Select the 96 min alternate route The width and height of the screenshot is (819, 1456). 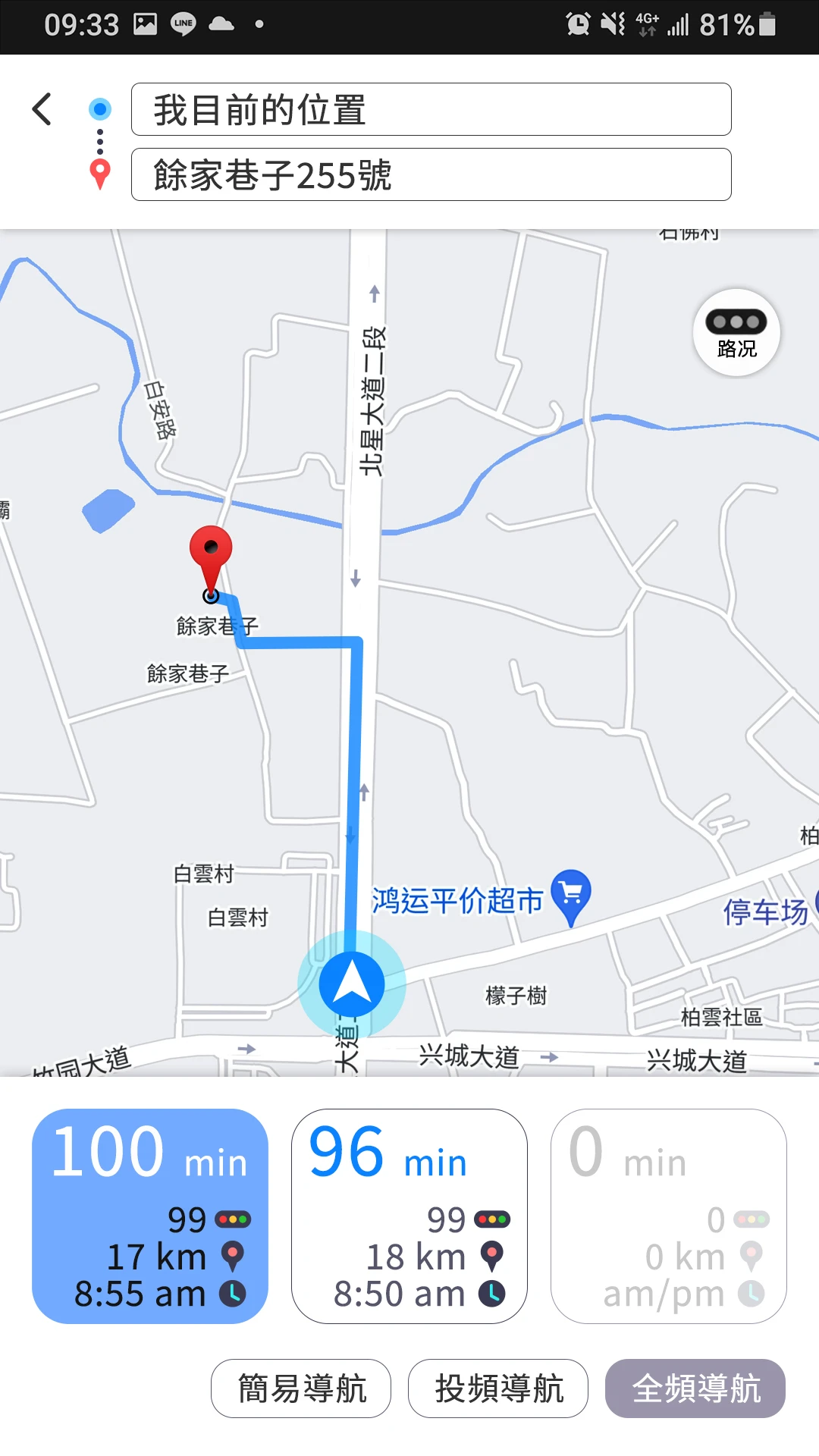click(409, 1217)
